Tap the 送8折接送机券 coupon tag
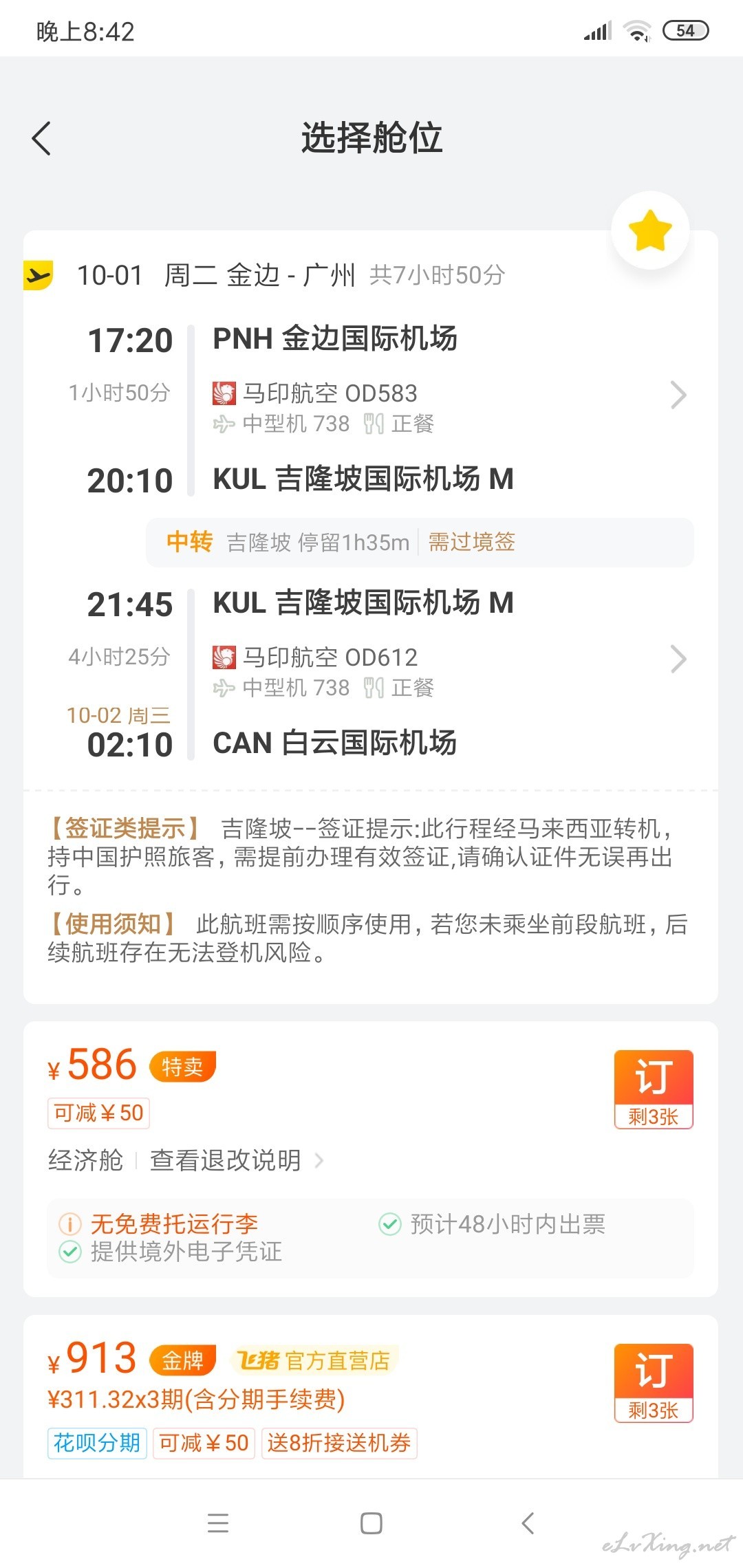Viewport: 743px width, 1568px height. tap(339, 1443)
